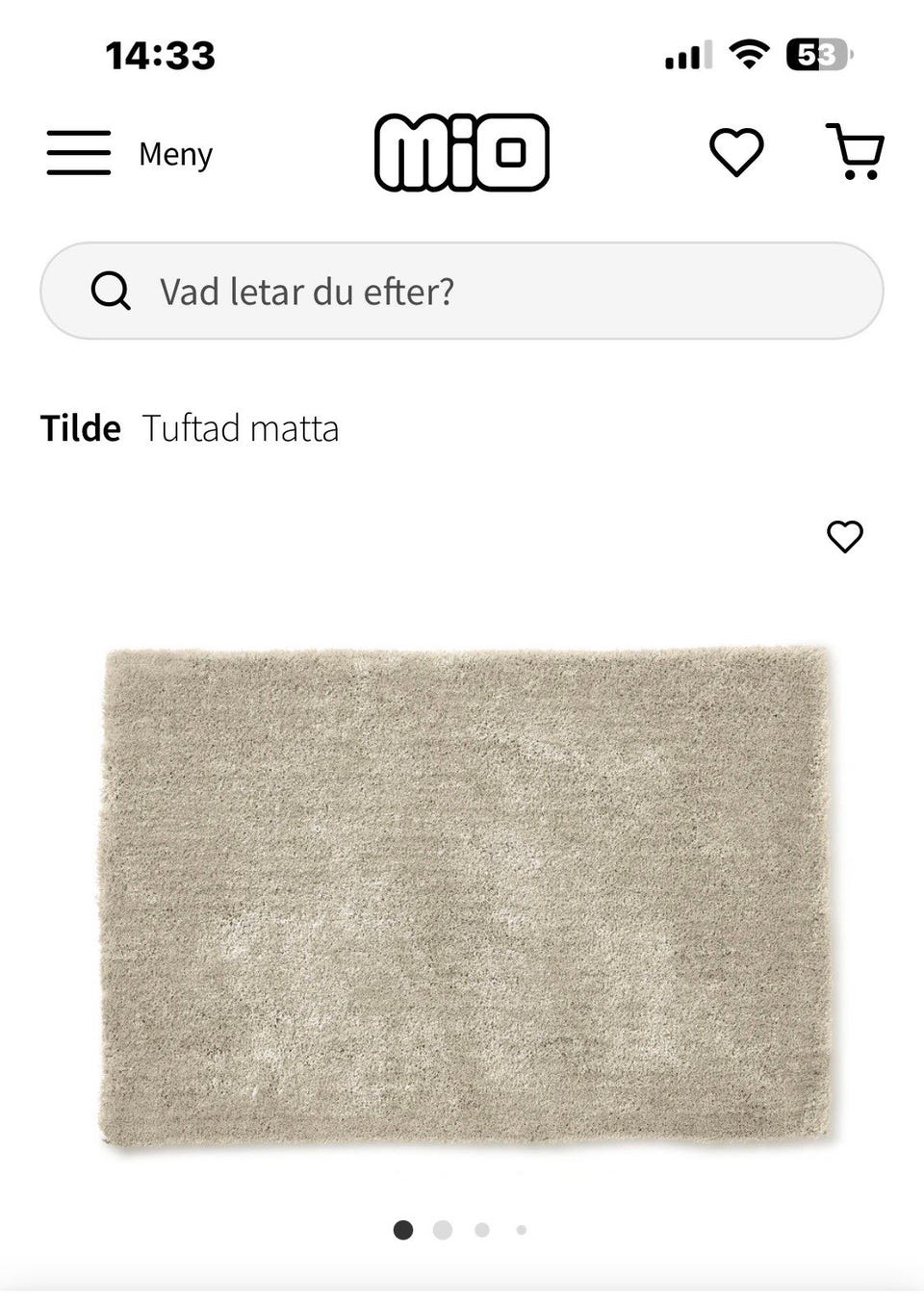Viewport: 924px width, 1304px height.
Task: Click the magnifying glass search icon
Action: click(x=113, y=292)
